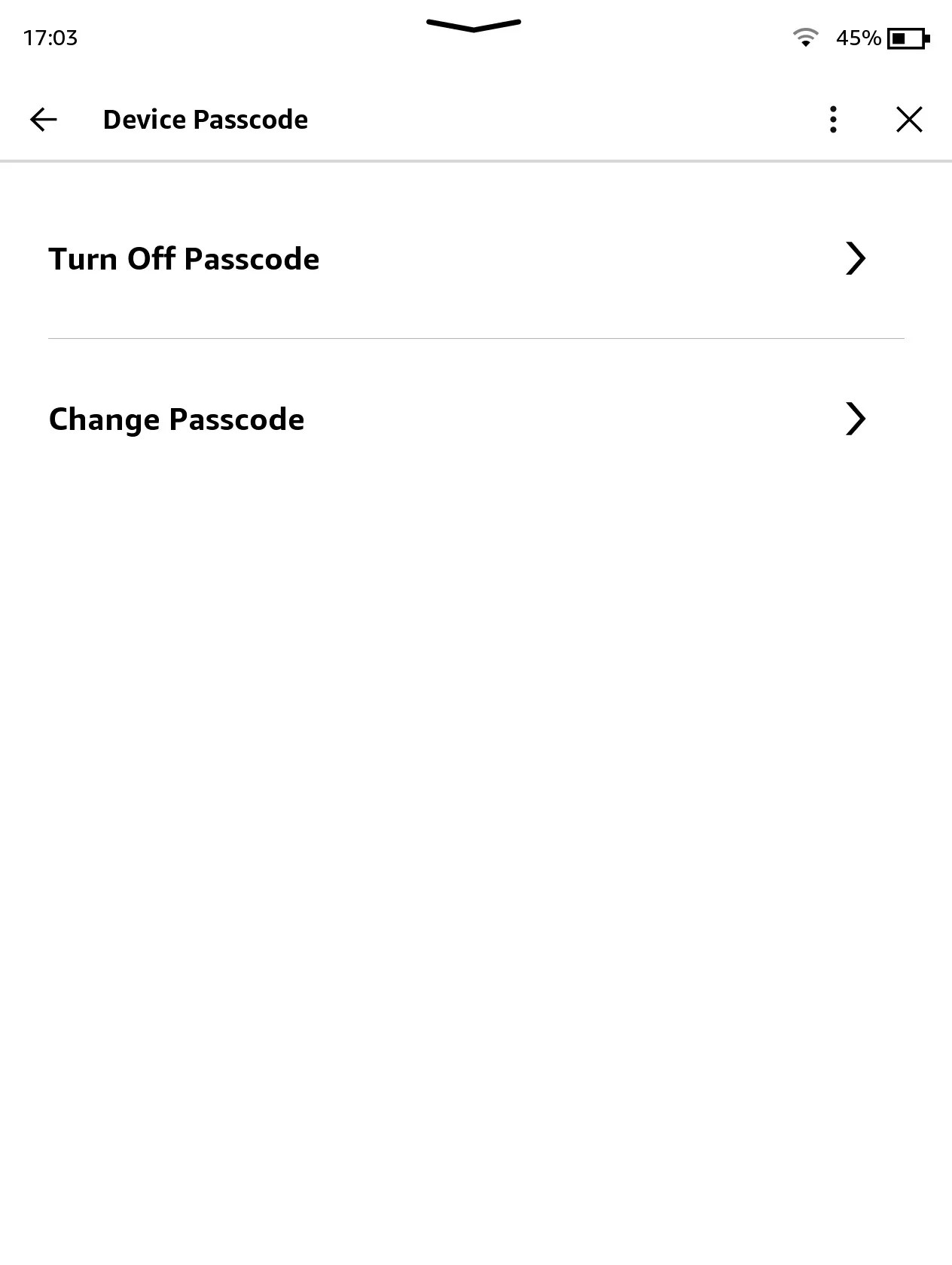Tap the Wi-Fi status icon
This screenshot has height=1265, width=952.
(x=806, y=36)
